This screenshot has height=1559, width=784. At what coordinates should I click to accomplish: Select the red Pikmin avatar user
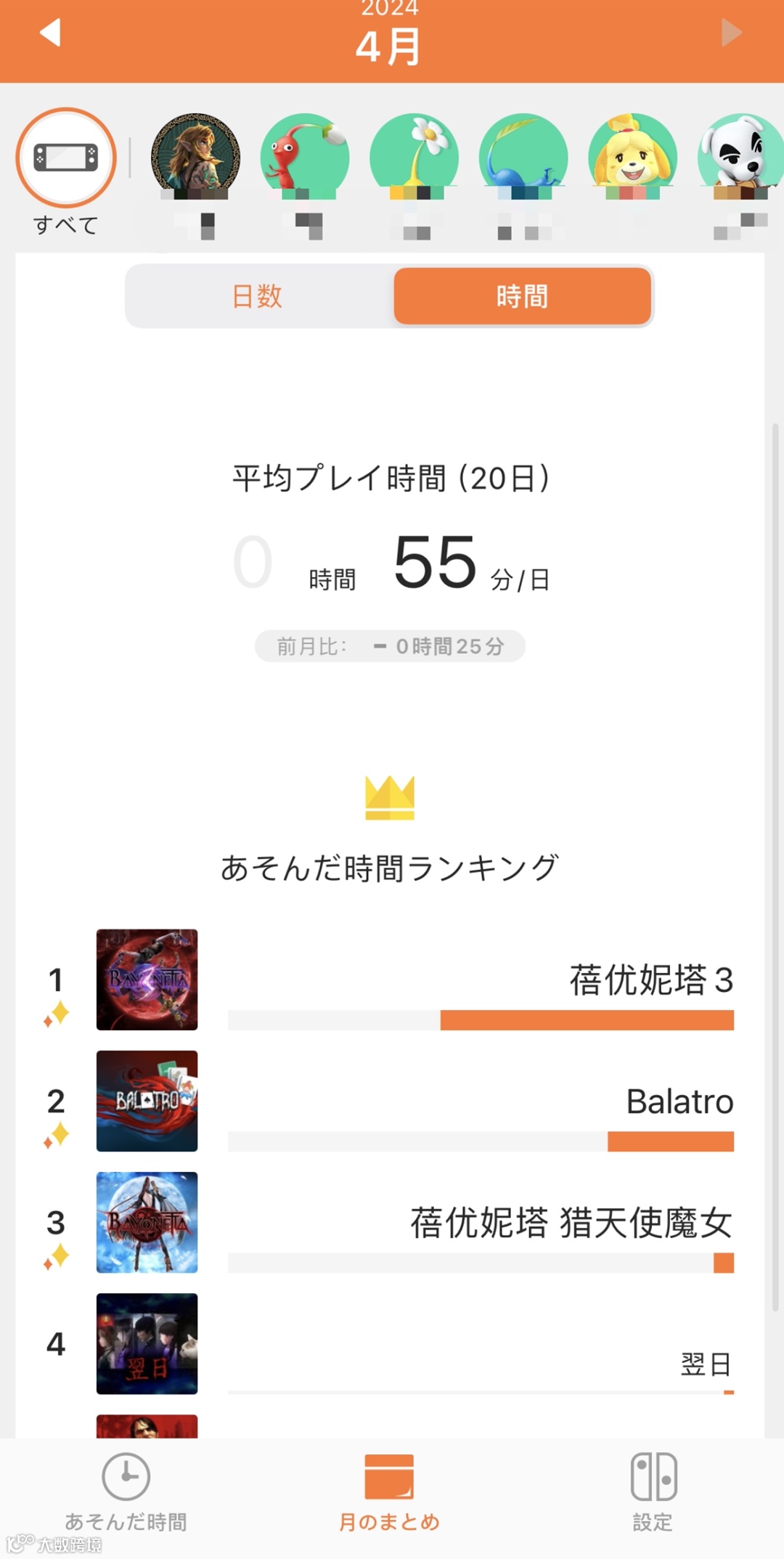coord(305,157)
